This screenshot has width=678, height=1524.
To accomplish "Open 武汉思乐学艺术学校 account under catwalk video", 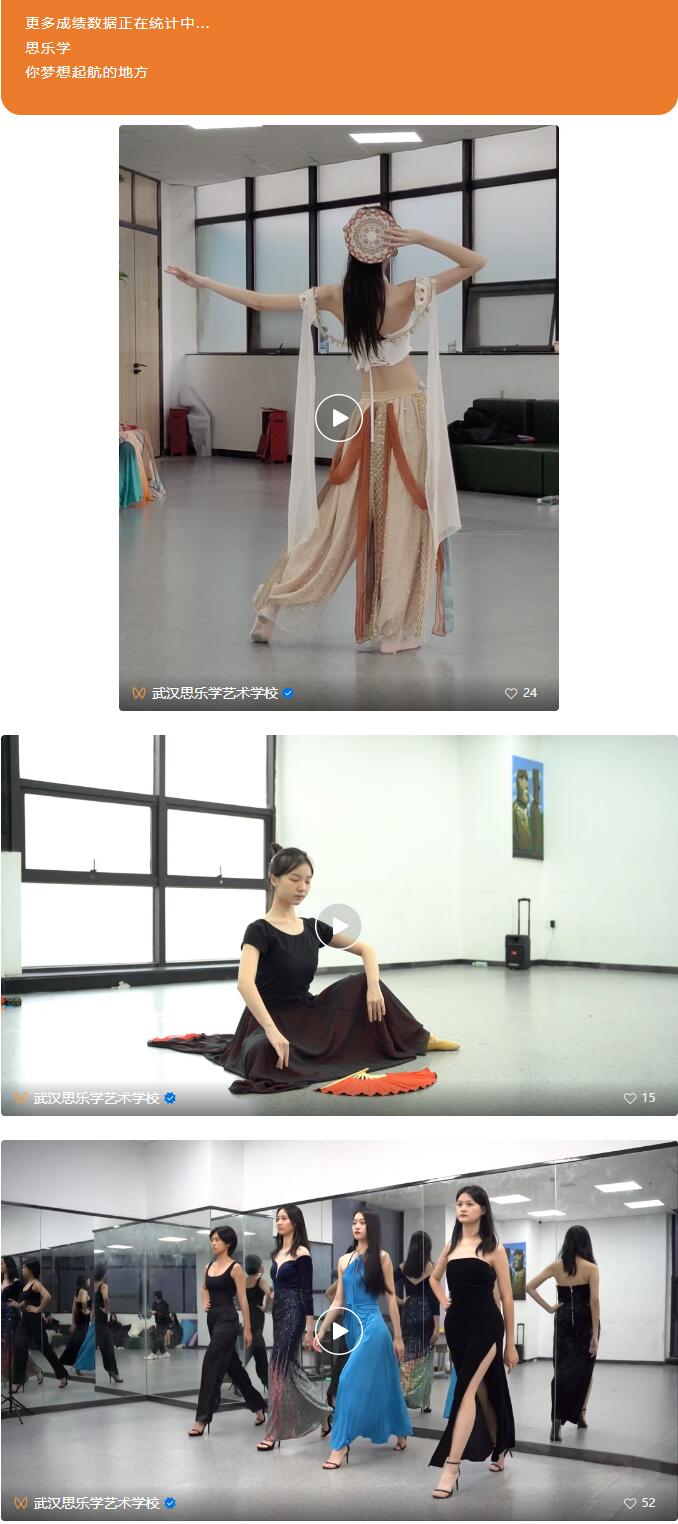I will pos(96,1503).
